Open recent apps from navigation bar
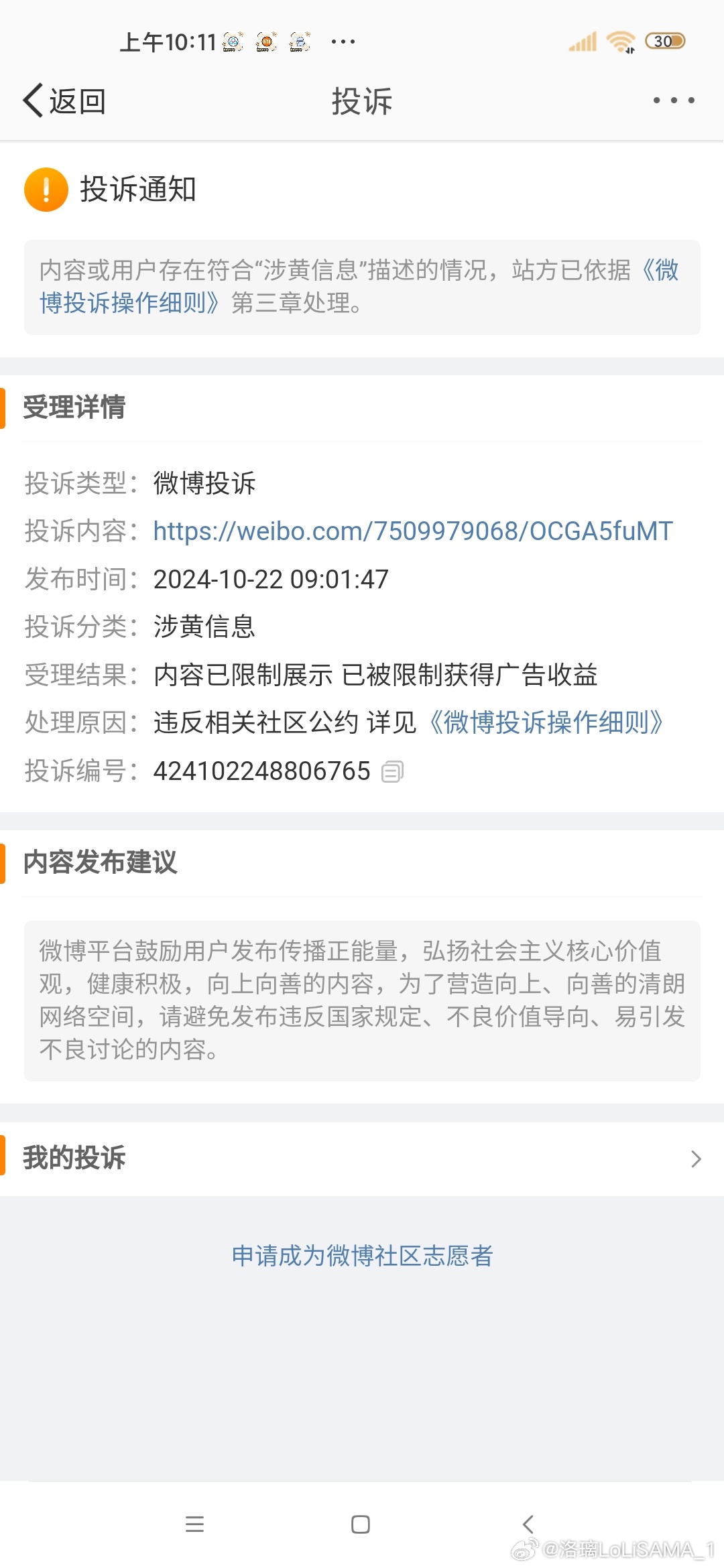The width and height of the screenshot is (724, 1568). [x=194, y=1524]
